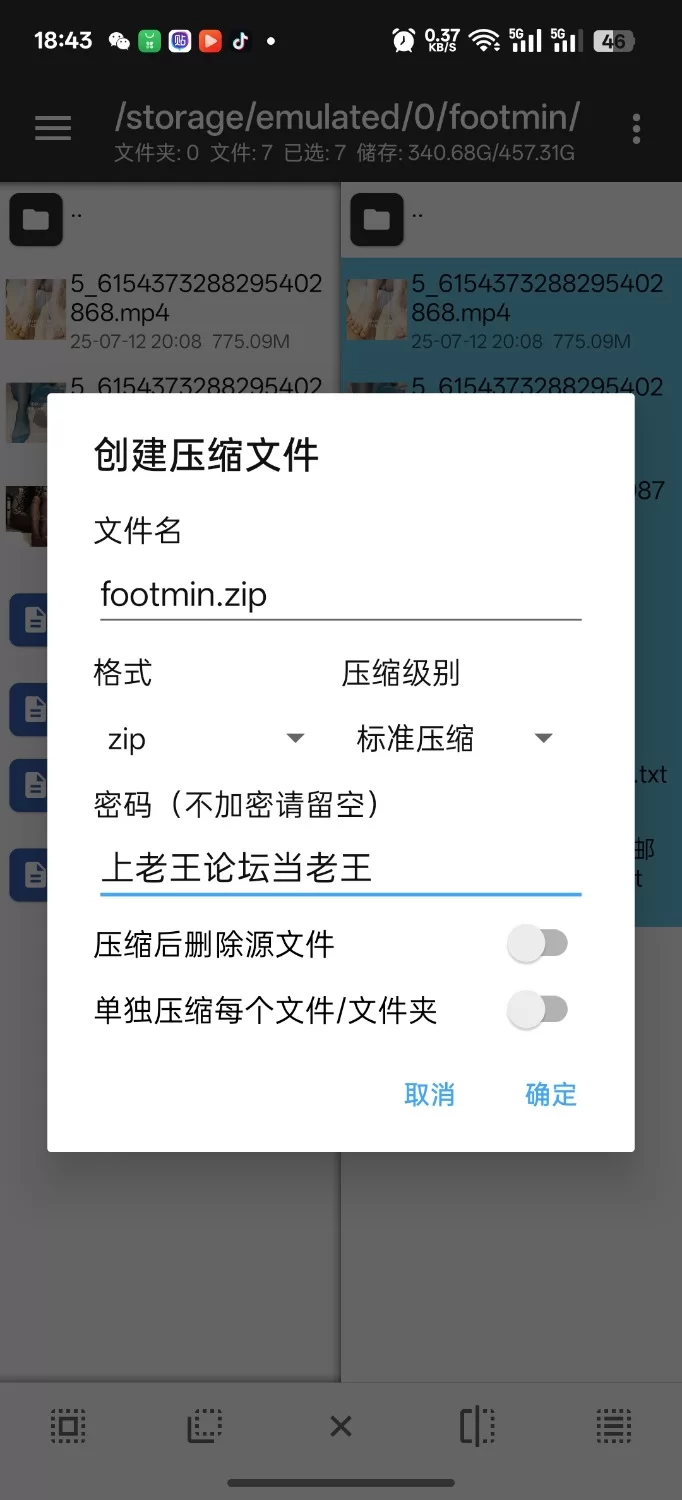Open the three-dot overflow menu
This screenshot has width=682, height=1500.
[x=636, y=128]
